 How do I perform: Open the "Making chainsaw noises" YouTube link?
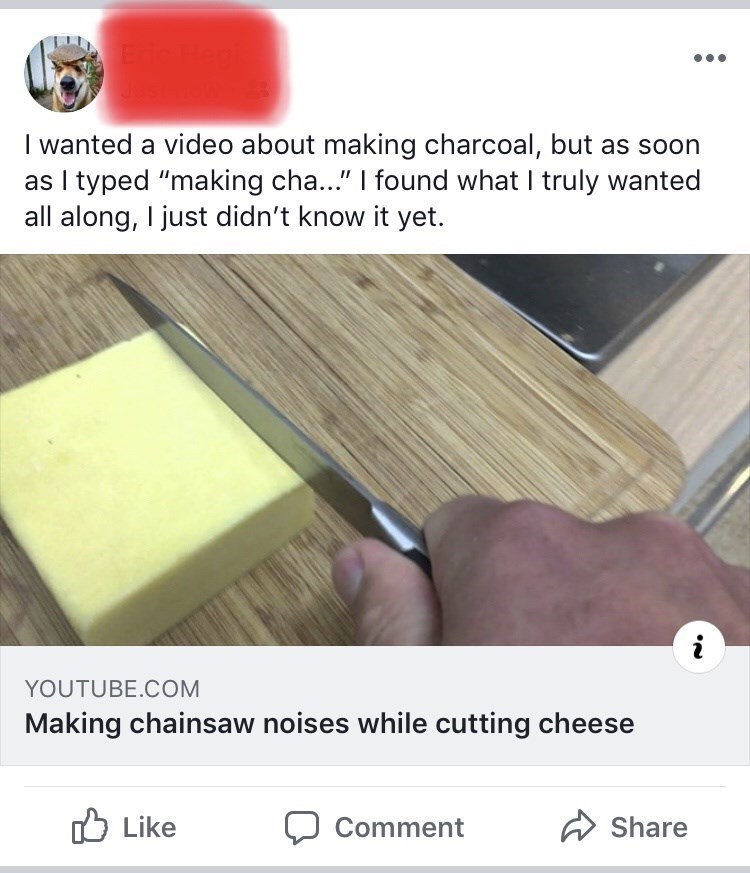[x=329, y=723]
